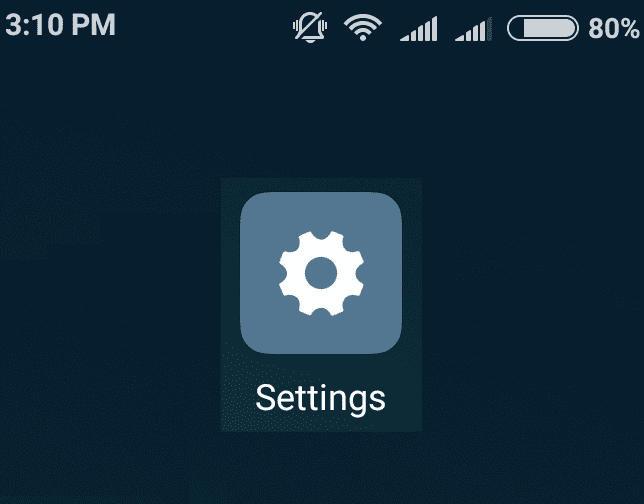Open the Settings app
Viewport: 644px width, 504px height.
tap(321, 273)
